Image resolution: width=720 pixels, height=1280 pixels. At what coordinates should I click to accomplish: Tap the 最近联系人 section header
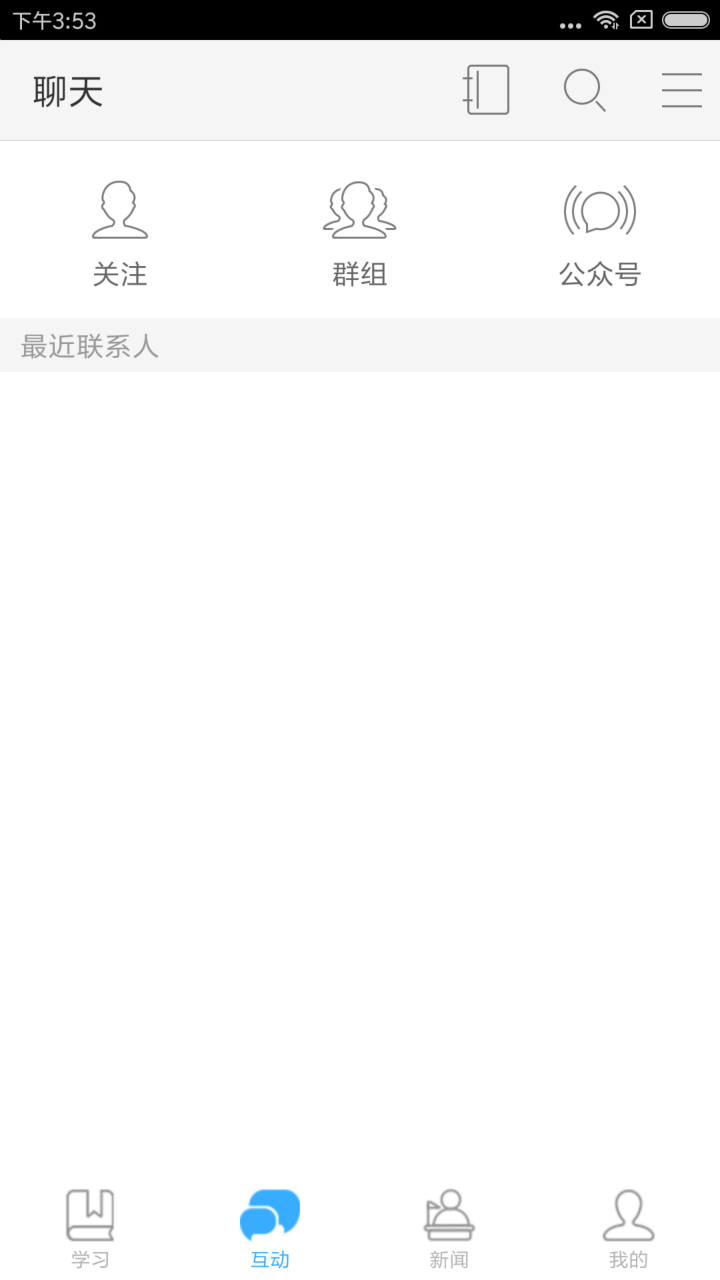pos(90,346)
